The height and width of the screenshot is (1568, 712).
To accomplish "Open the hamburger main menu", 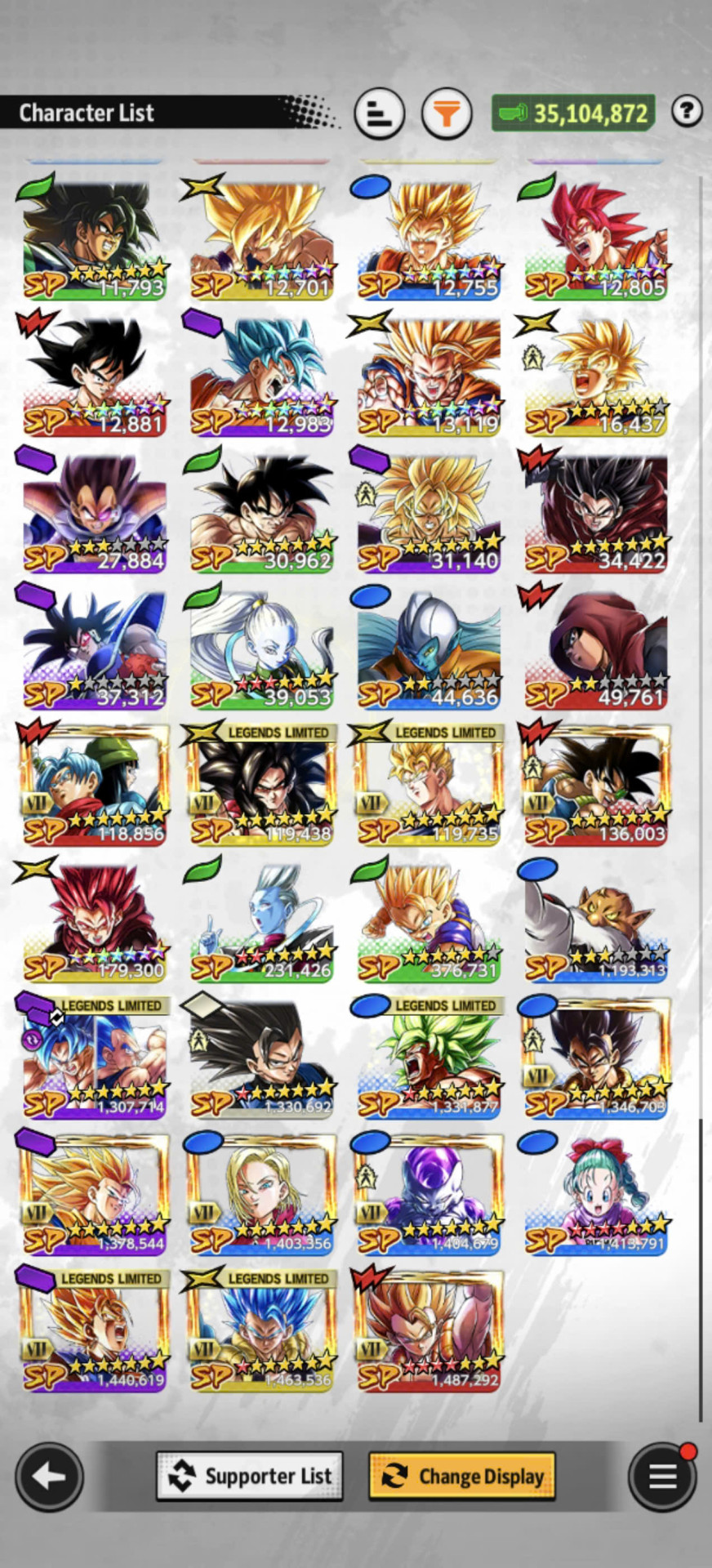I will 662,1476.
